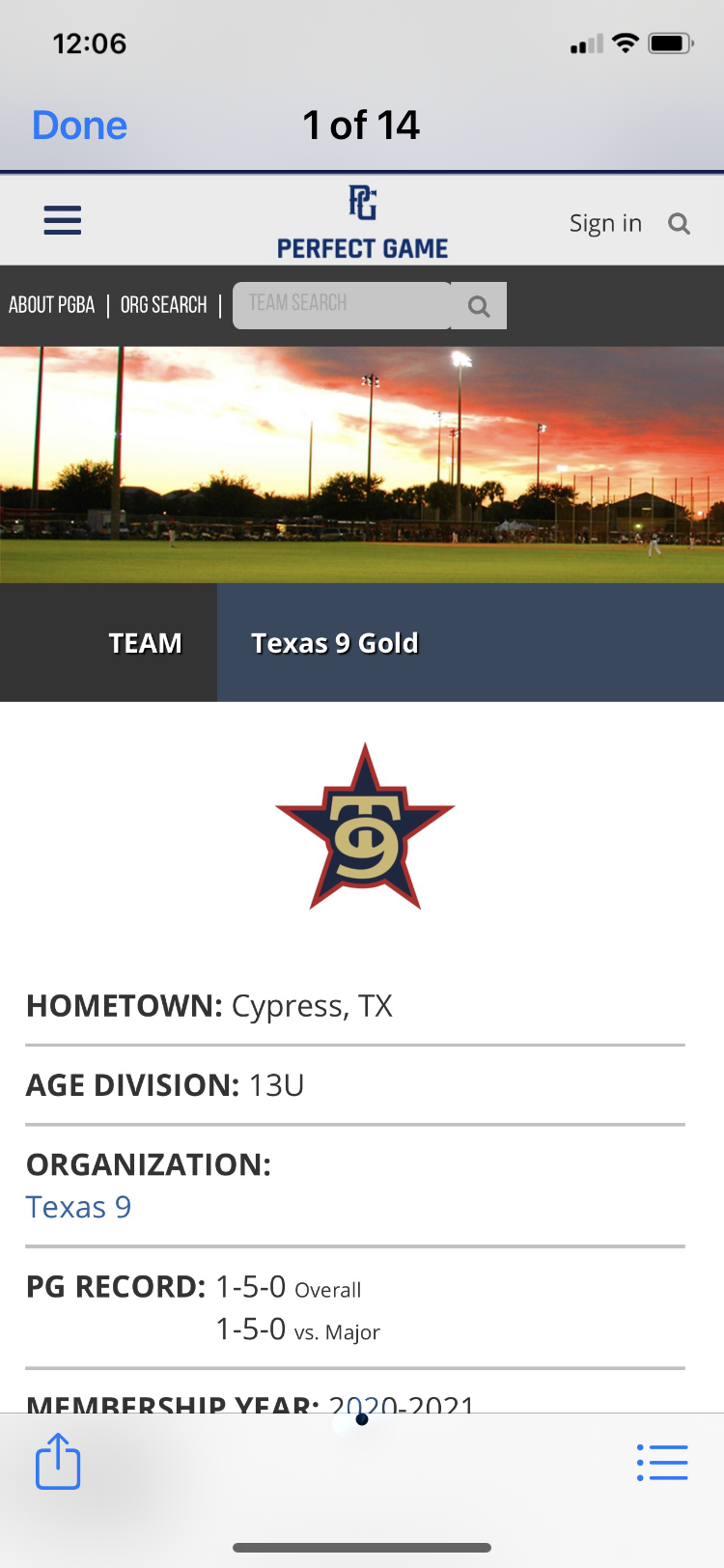This screenshot has width=724, height=1568.
Task: Tap Done to close the preview
Action: tap(79, 126)
